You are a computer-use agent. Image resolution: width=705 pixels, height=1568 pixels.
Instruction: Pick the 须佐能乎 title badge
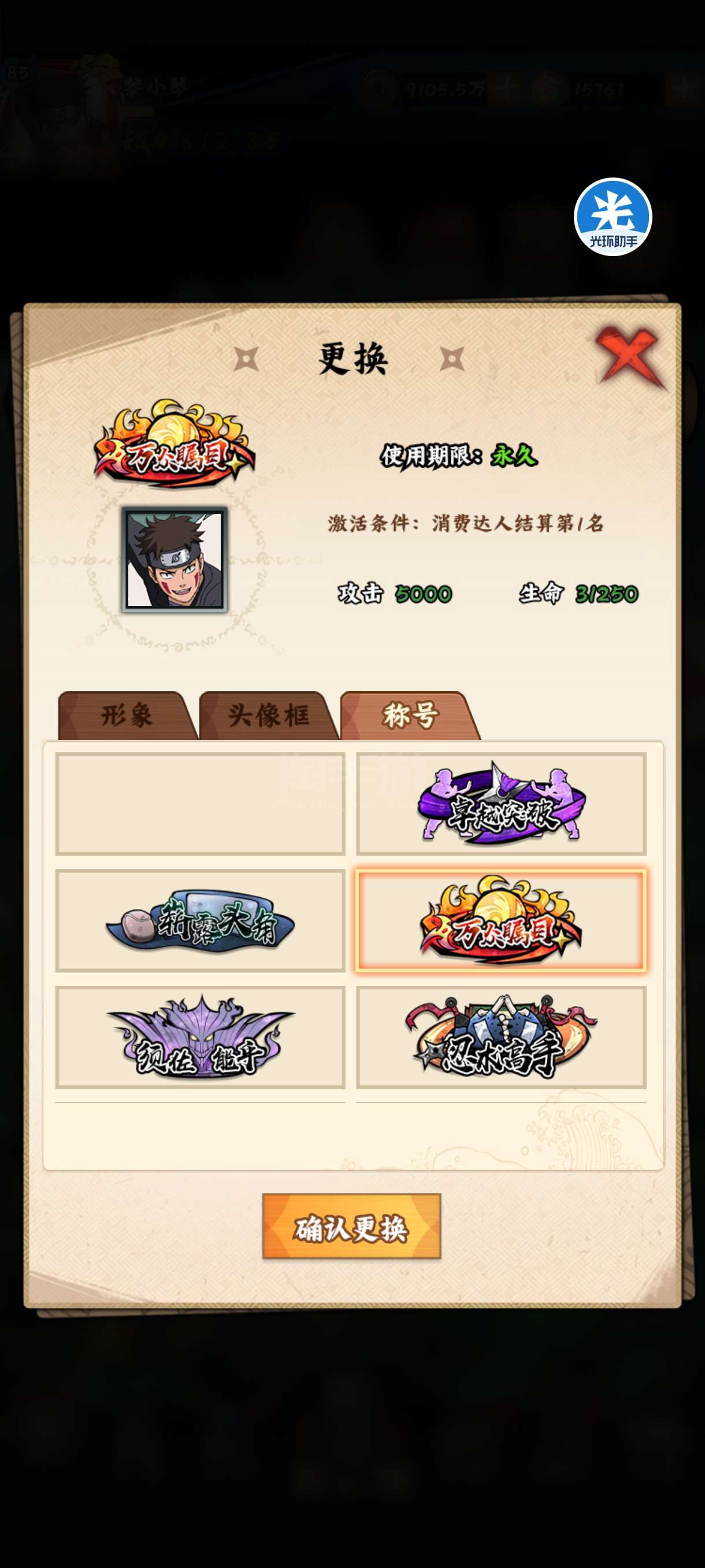(x=200, y=1037)
